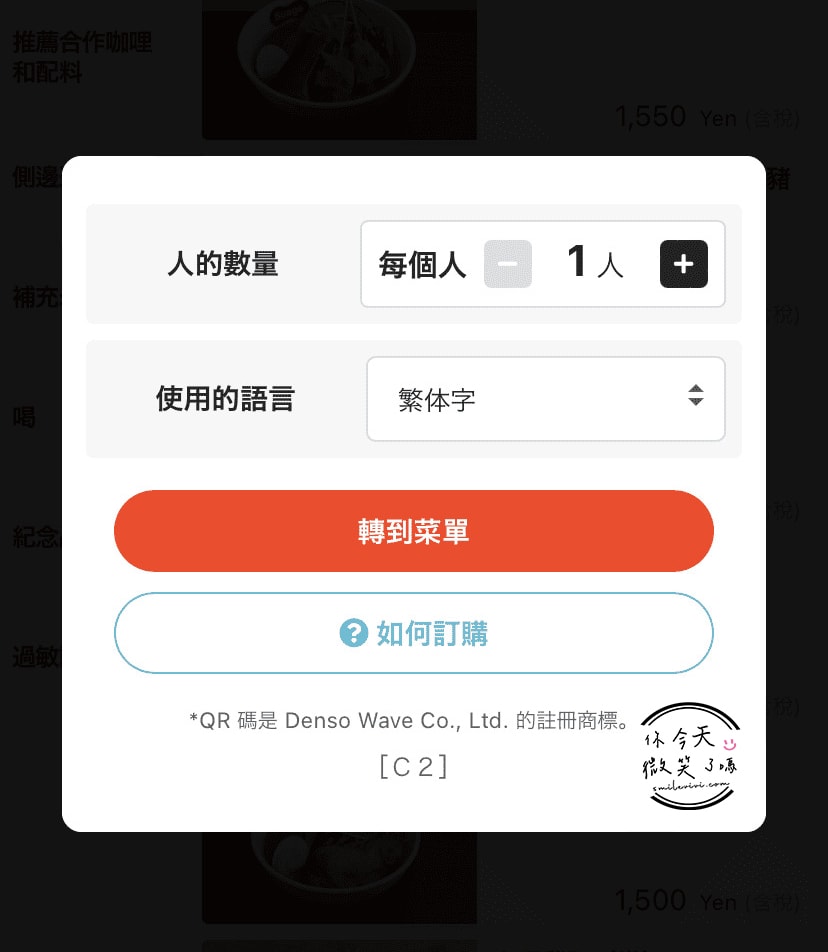Tap the 轉到菜單 button

(413, 531)
